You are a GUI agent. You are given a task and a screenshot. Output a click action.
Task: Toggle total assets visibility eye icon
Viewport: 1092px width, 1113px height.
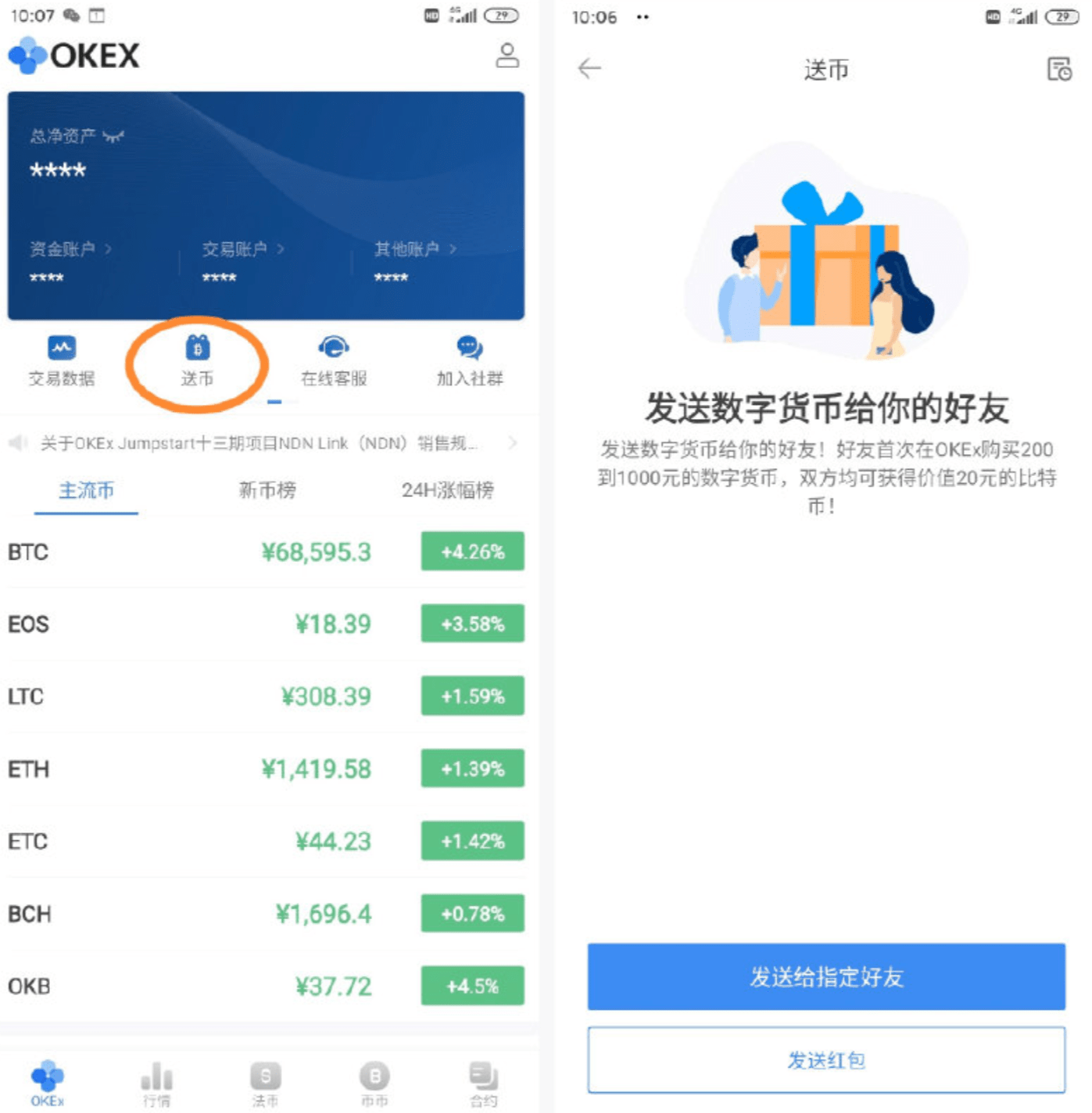click(x=113, y=137)
